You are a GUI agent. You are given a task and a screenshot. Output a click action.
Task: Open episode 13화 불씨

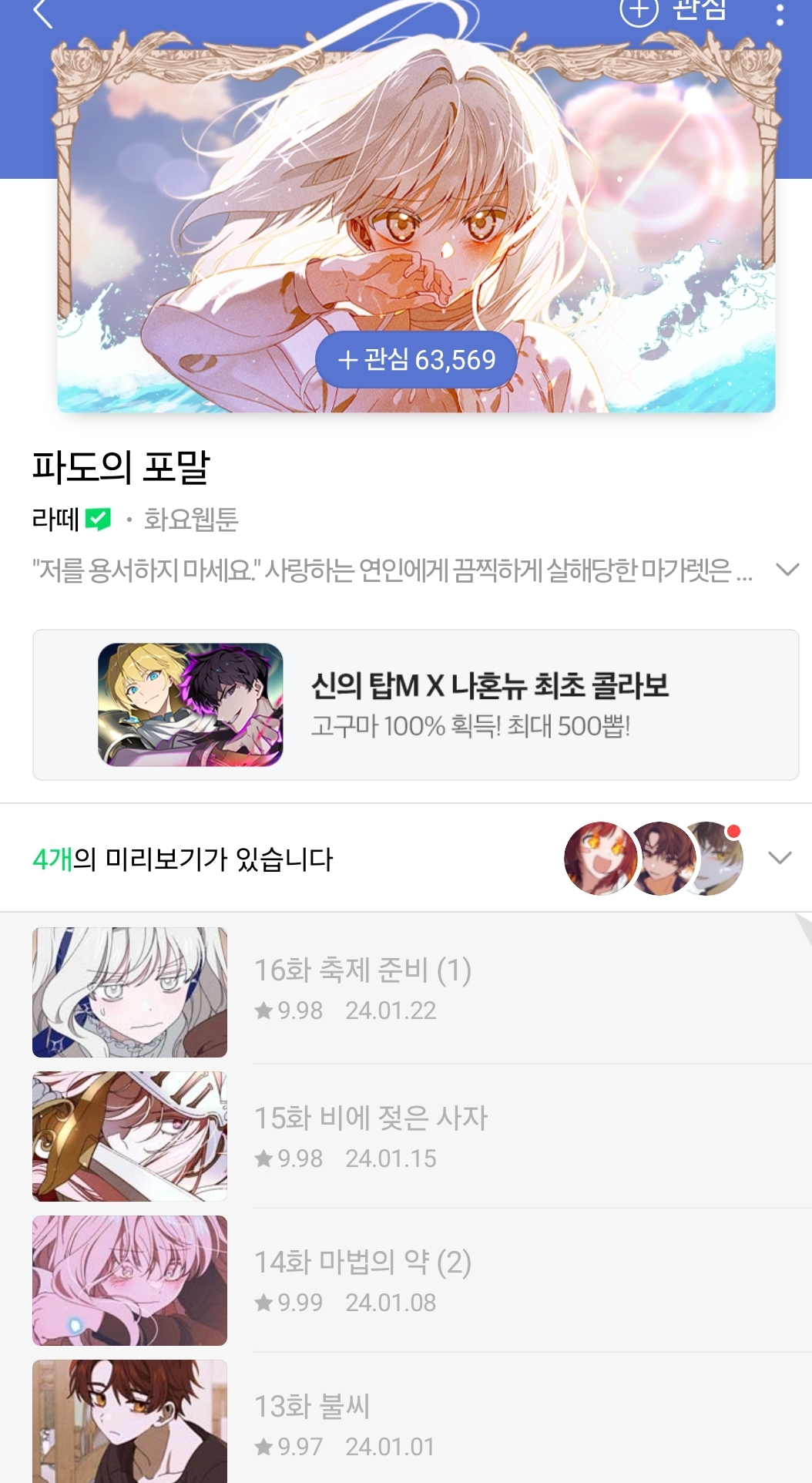coord(406,1418)
